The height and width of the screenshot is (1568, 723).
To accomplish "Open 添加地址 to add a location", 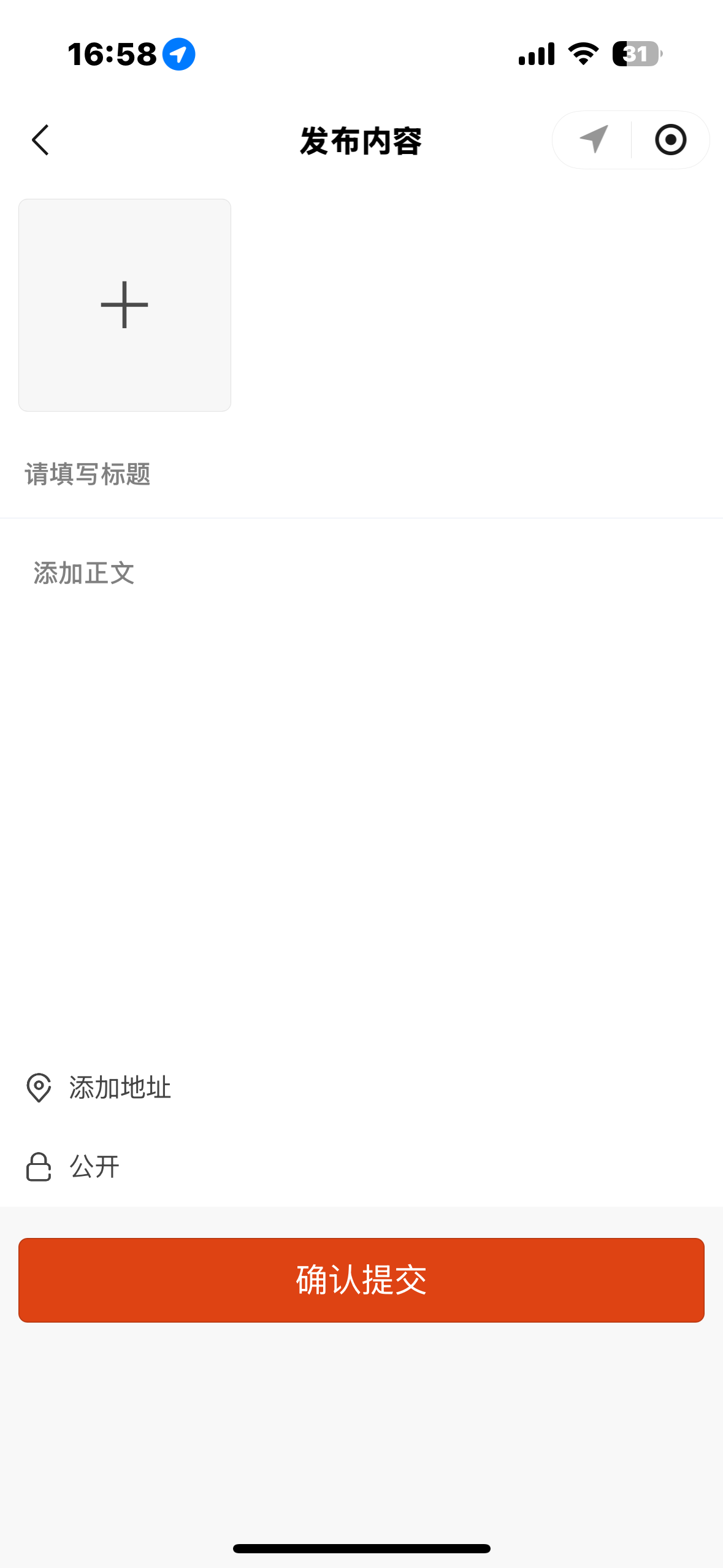I will (x=120, y=1088).
